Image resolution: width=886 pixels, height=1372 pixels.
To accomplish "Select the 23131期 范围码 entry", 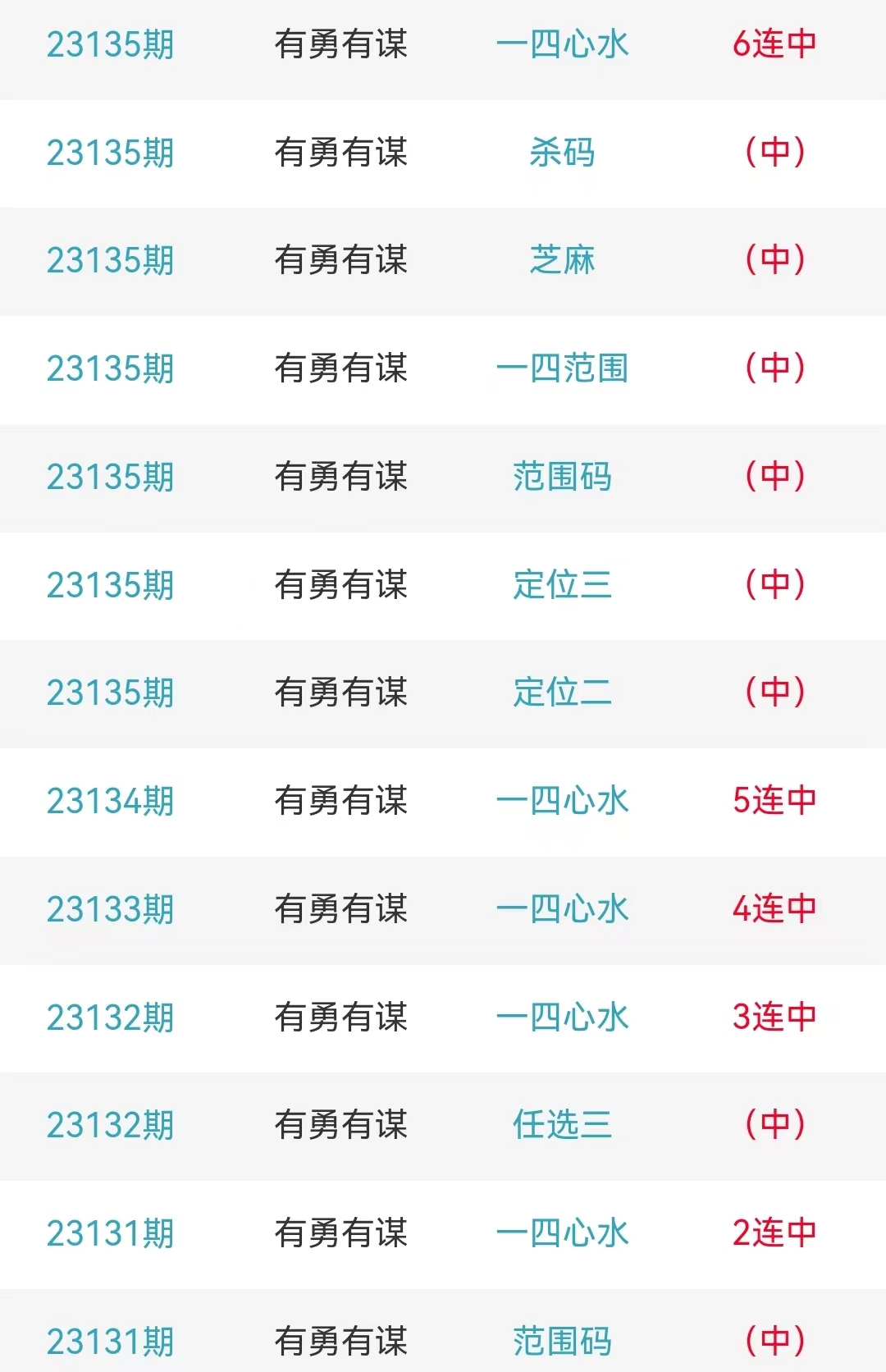I will pyautogui.click(x=562, y=1341).
